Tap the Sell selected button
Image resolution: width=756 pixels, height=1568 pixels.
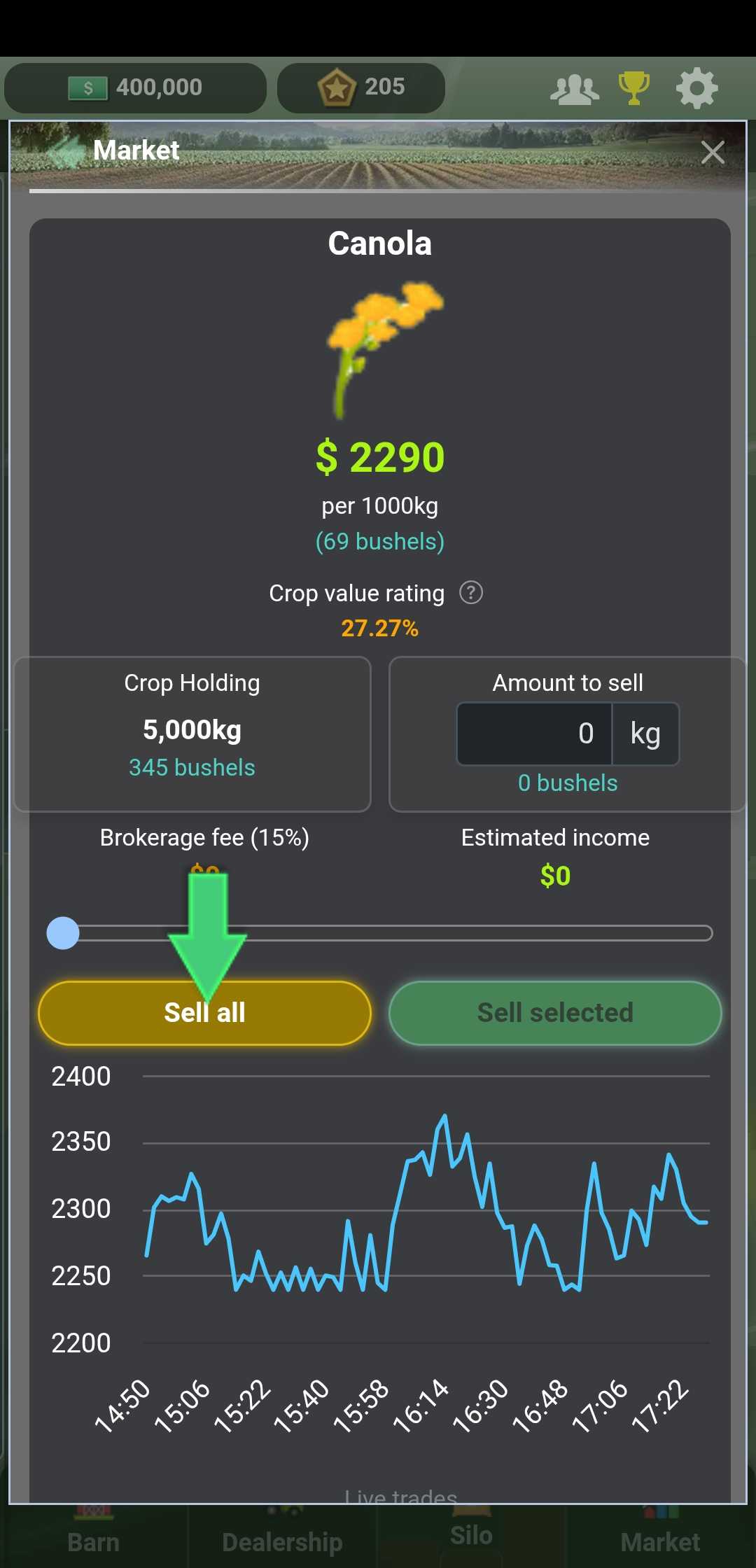point(555,1012)
